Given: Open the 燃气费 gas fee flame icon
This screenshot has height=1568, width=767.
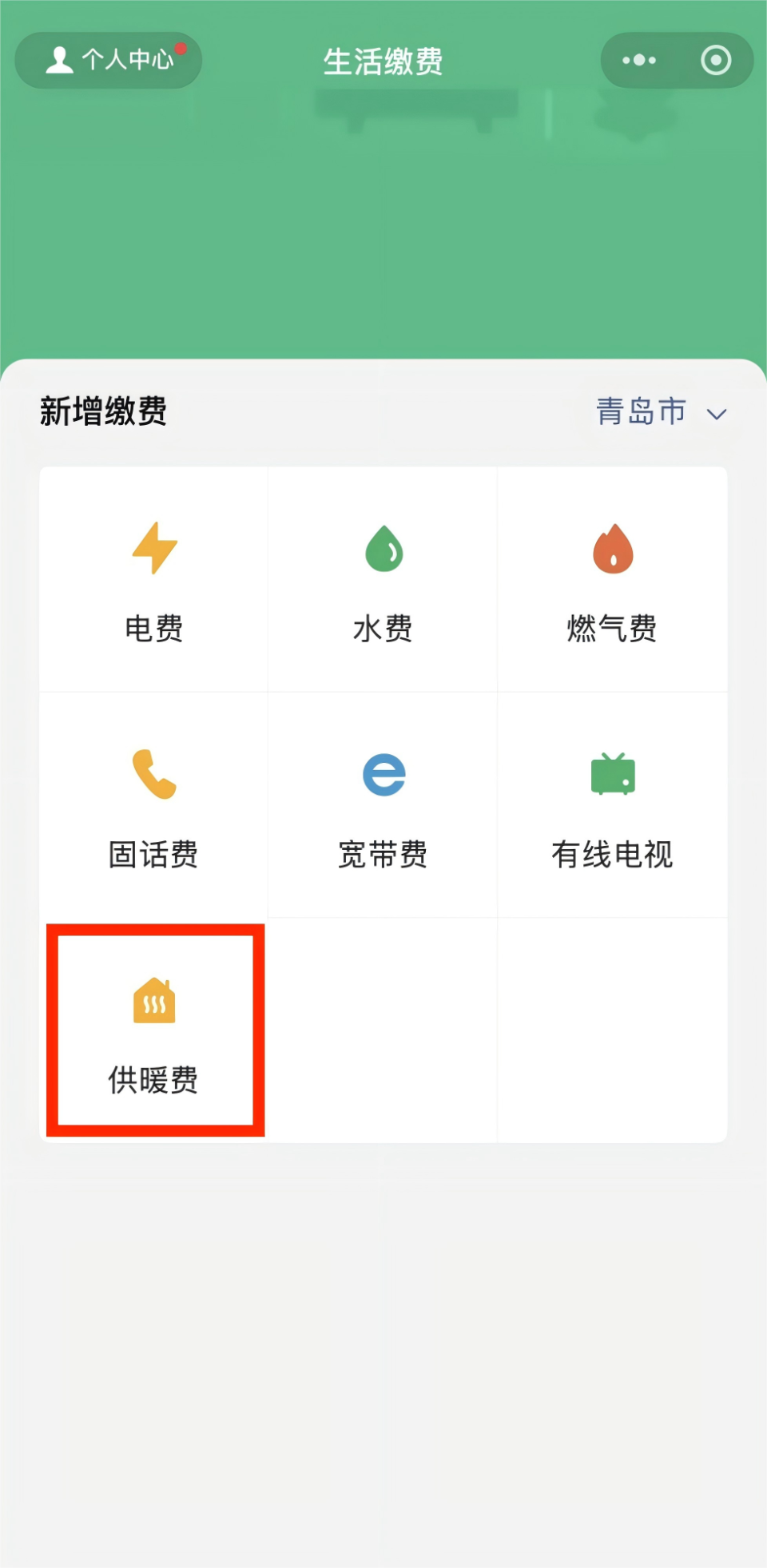Looking at the screenshot, I should click(x=611, y=548).
